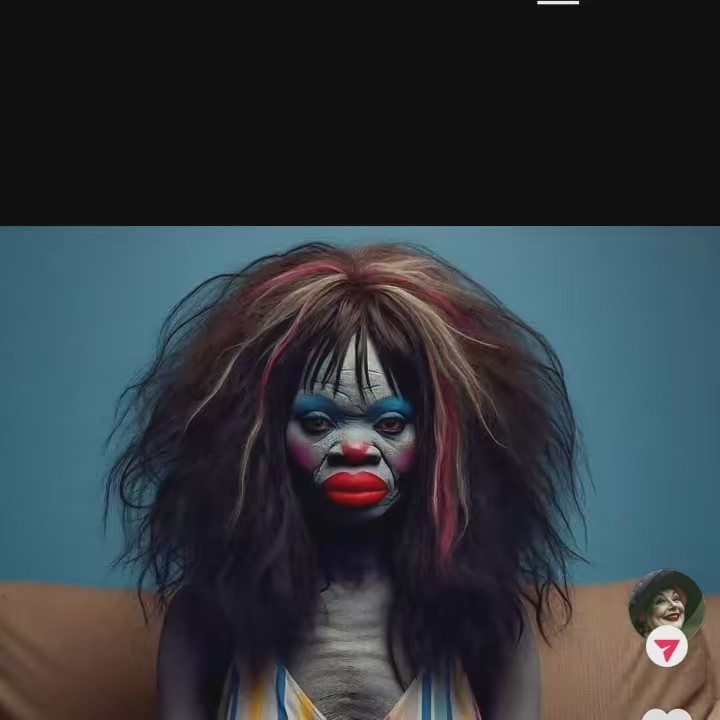Open the creator's profile avatar
This screenshot has width=720, height=720.
pos(665,602)
